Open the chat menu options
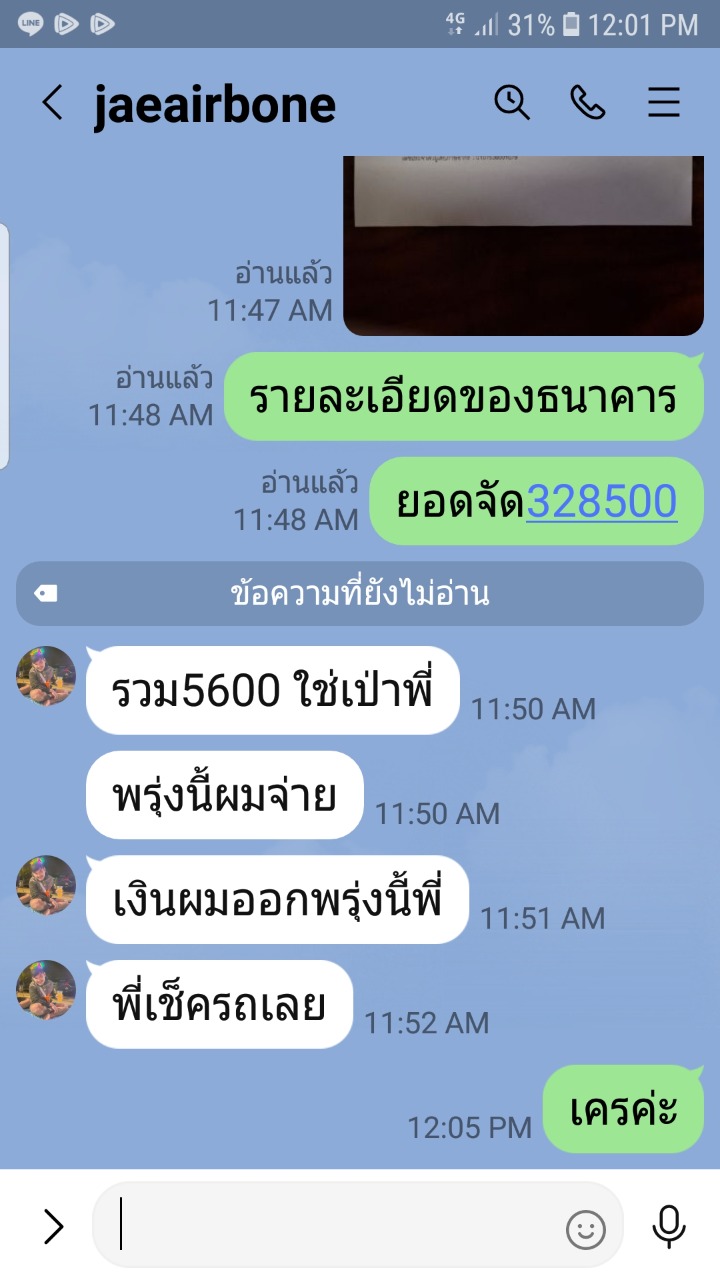This screenshot has width=720, height=1280. [664, 102]
